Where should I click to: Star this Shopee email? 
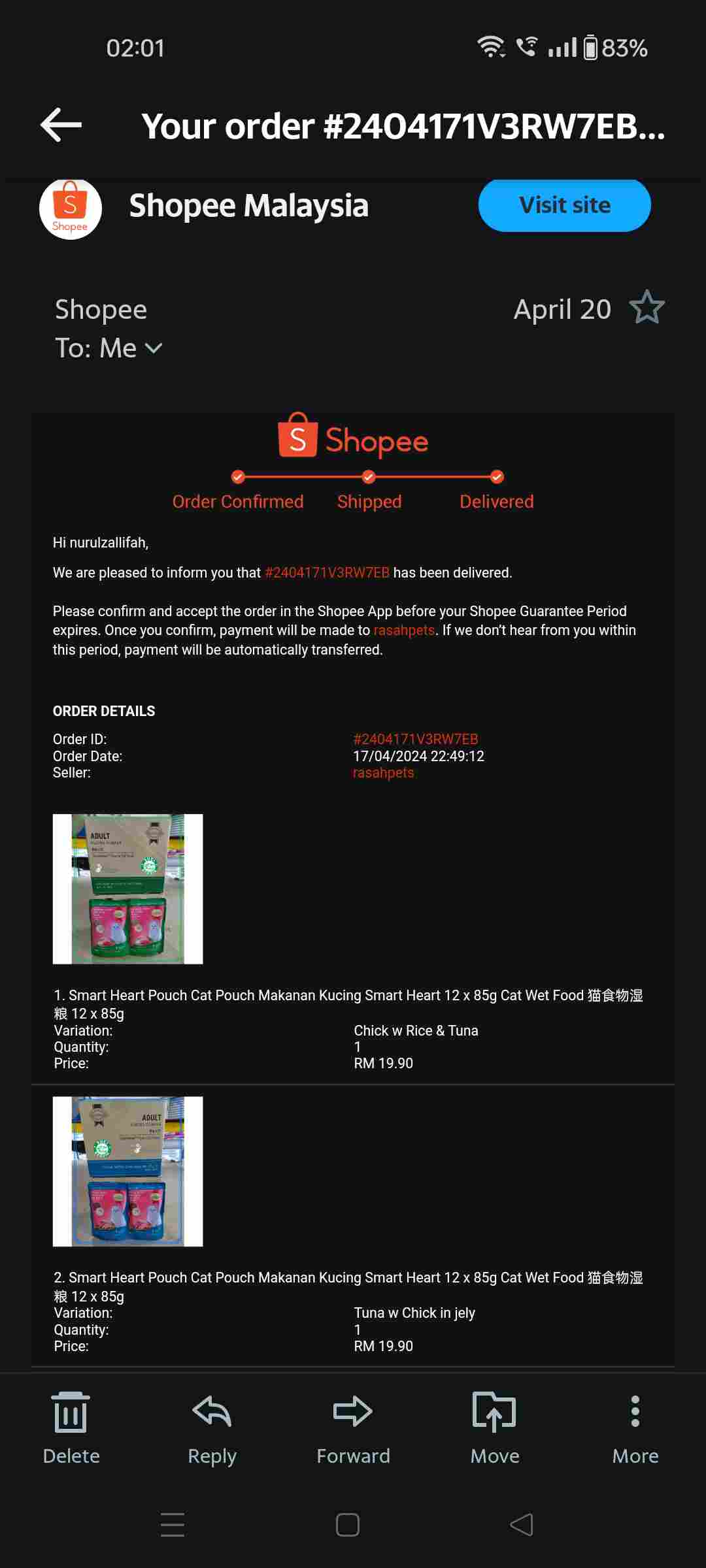click(647, 308)
